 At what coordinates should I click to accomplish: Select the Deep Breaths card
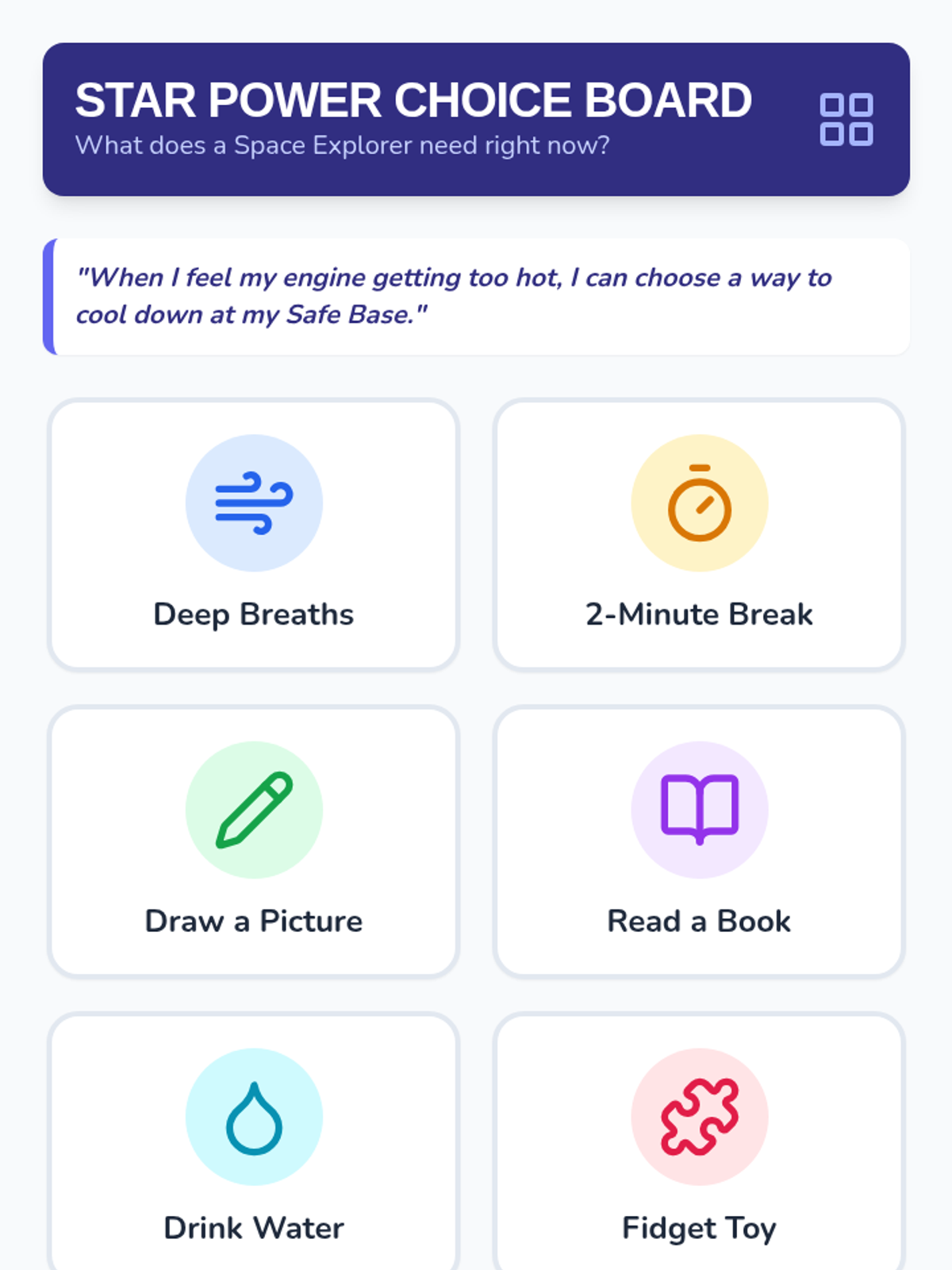(254, 535)
